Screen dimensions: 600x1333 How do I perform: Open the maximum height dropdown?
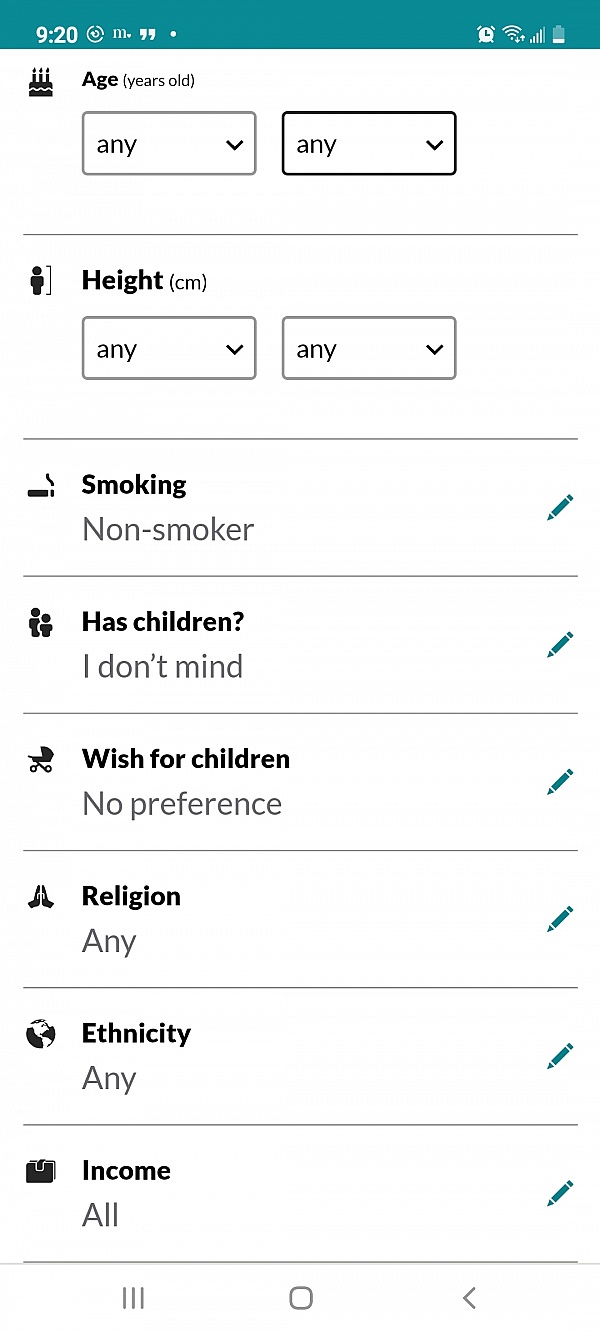(x=369, y=348)
